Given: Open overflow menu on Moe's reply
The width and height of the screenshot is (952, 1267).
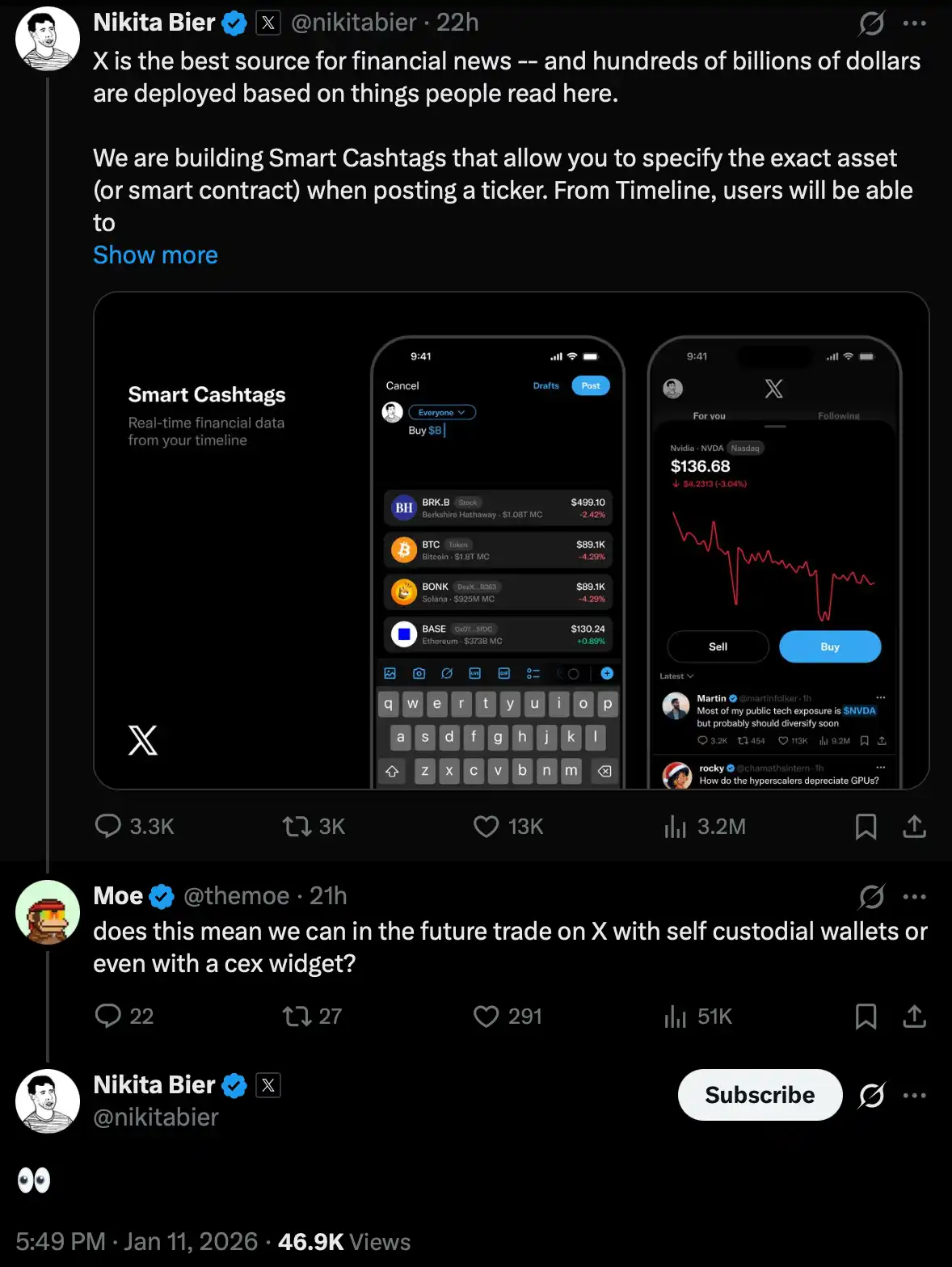Looking at the screenshot, I should [x=914, y=896].
